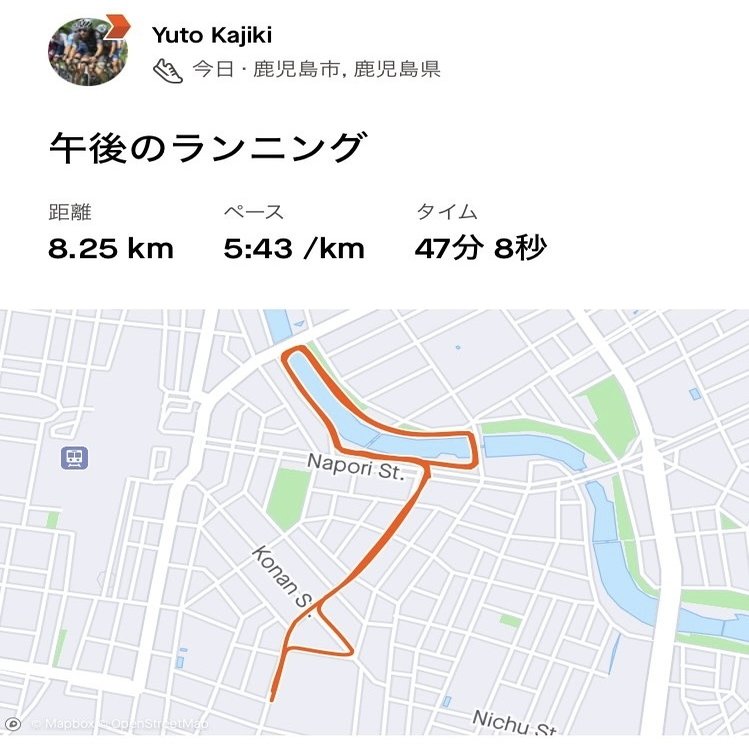Open the 午後のランニング activity details
749x749 pixels.
205,148
